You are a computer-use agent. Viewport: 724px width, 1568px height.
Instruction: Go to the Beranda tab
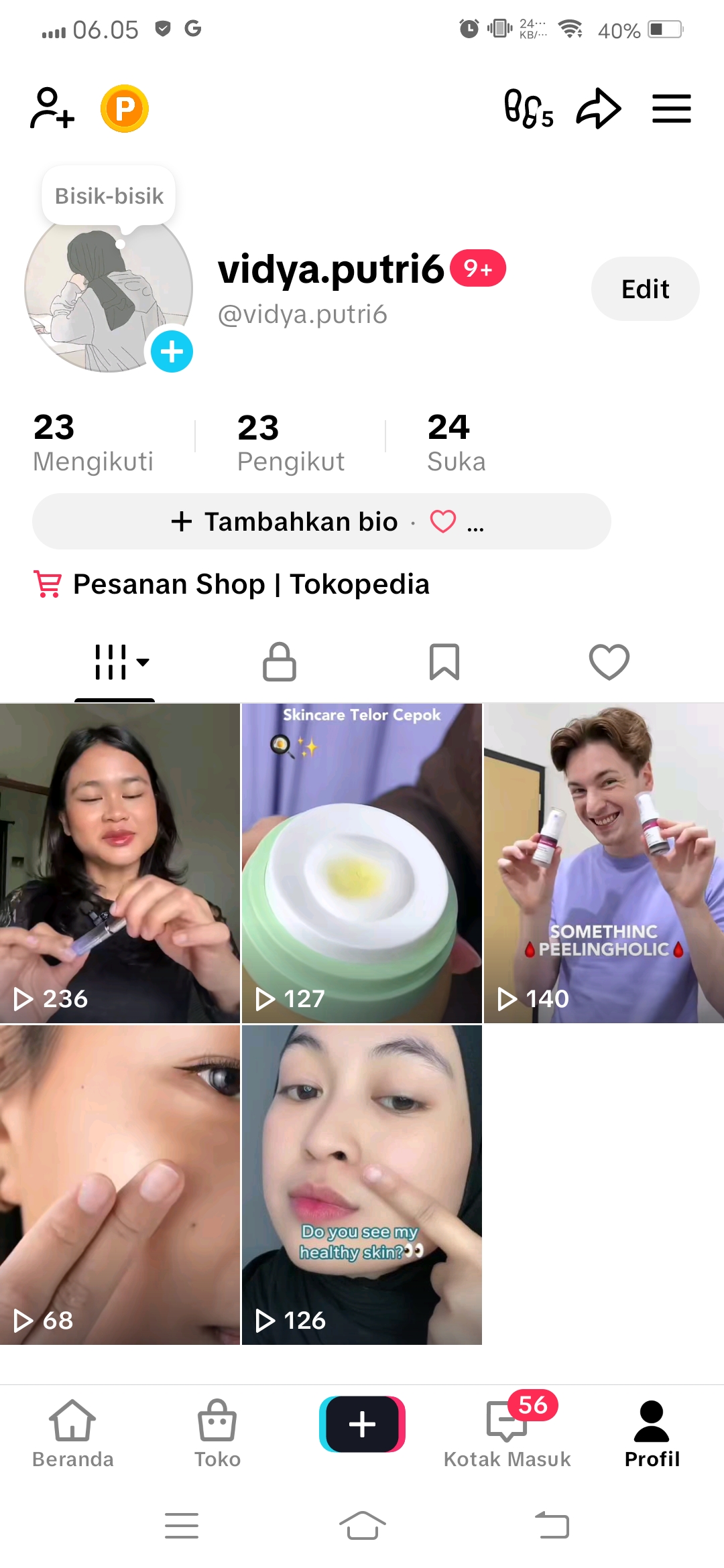72,1433
